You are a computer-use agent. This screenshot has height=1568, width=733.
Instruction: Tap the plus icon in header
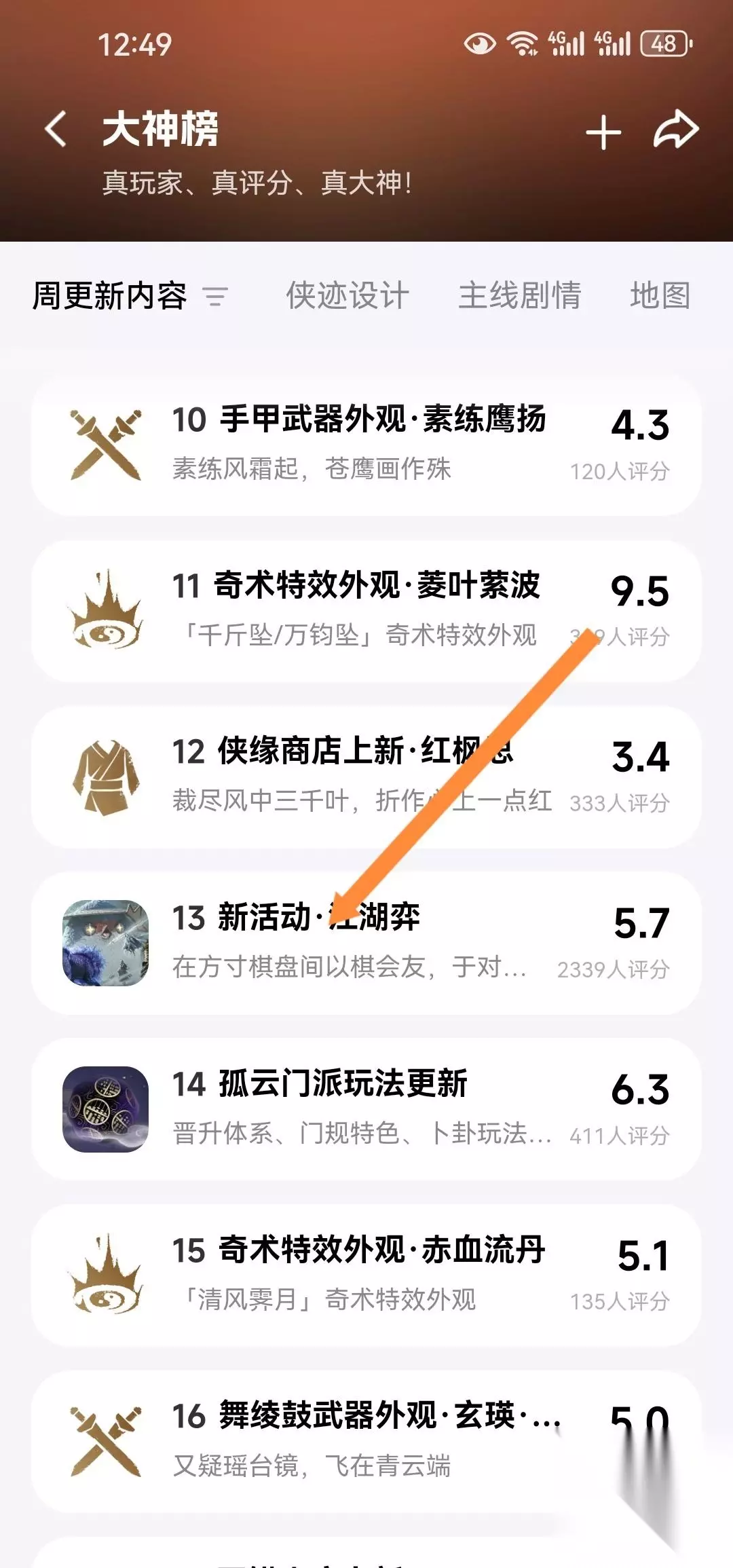tap(603, 132)
